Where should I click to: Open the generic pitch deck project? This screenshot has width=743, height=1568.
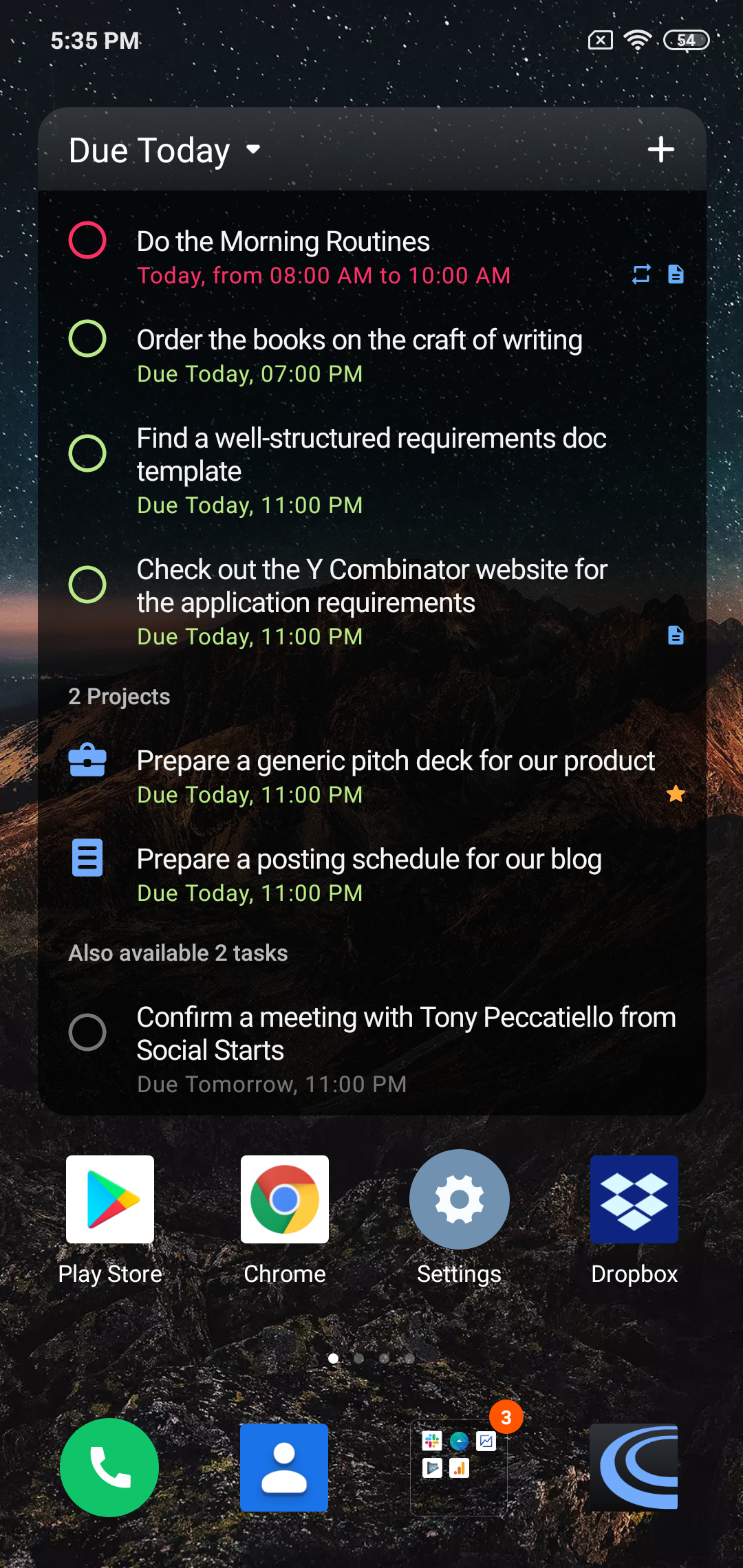371,777
